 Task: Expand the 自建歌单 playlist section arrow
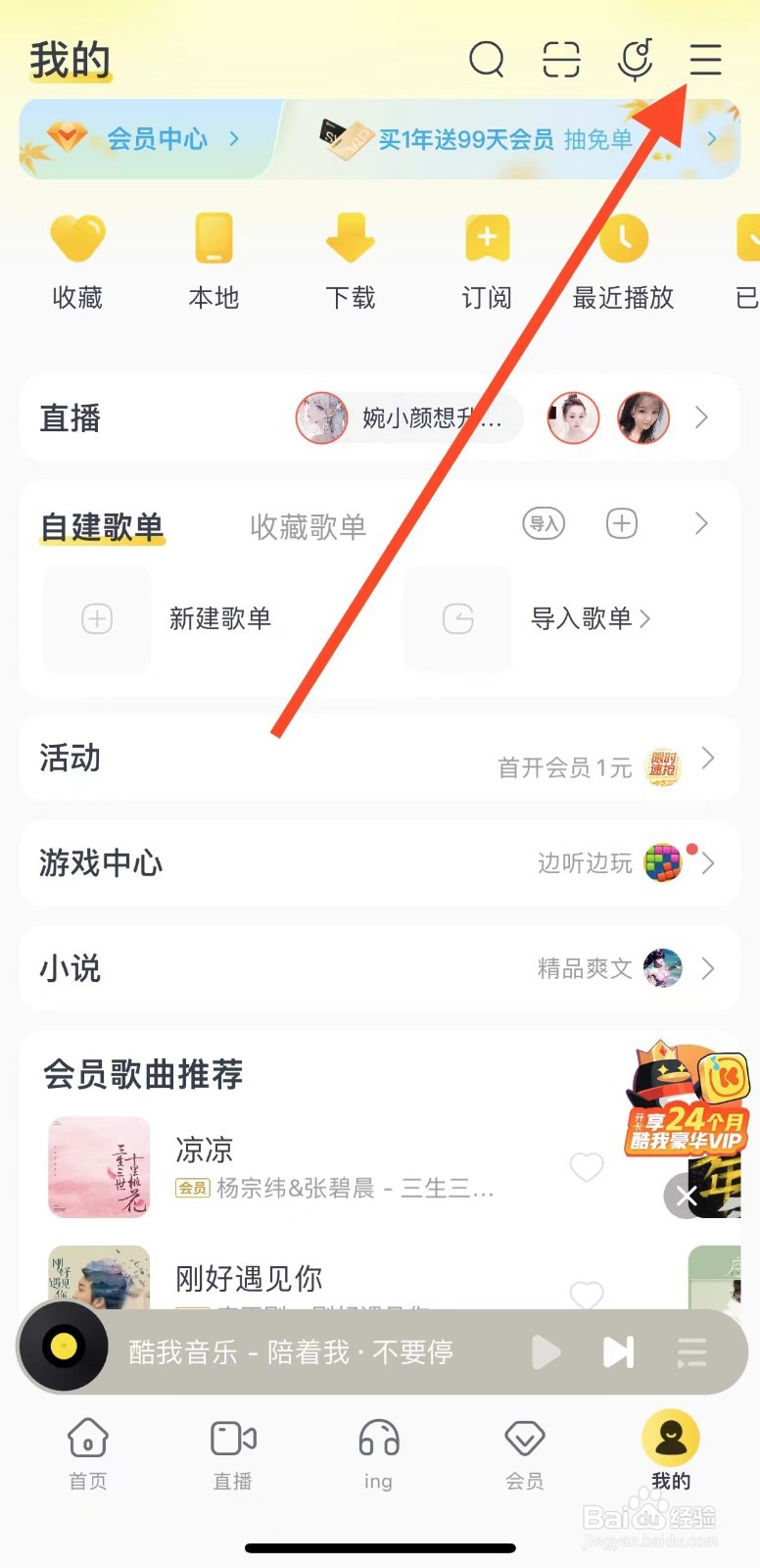[x=700, y=523]
